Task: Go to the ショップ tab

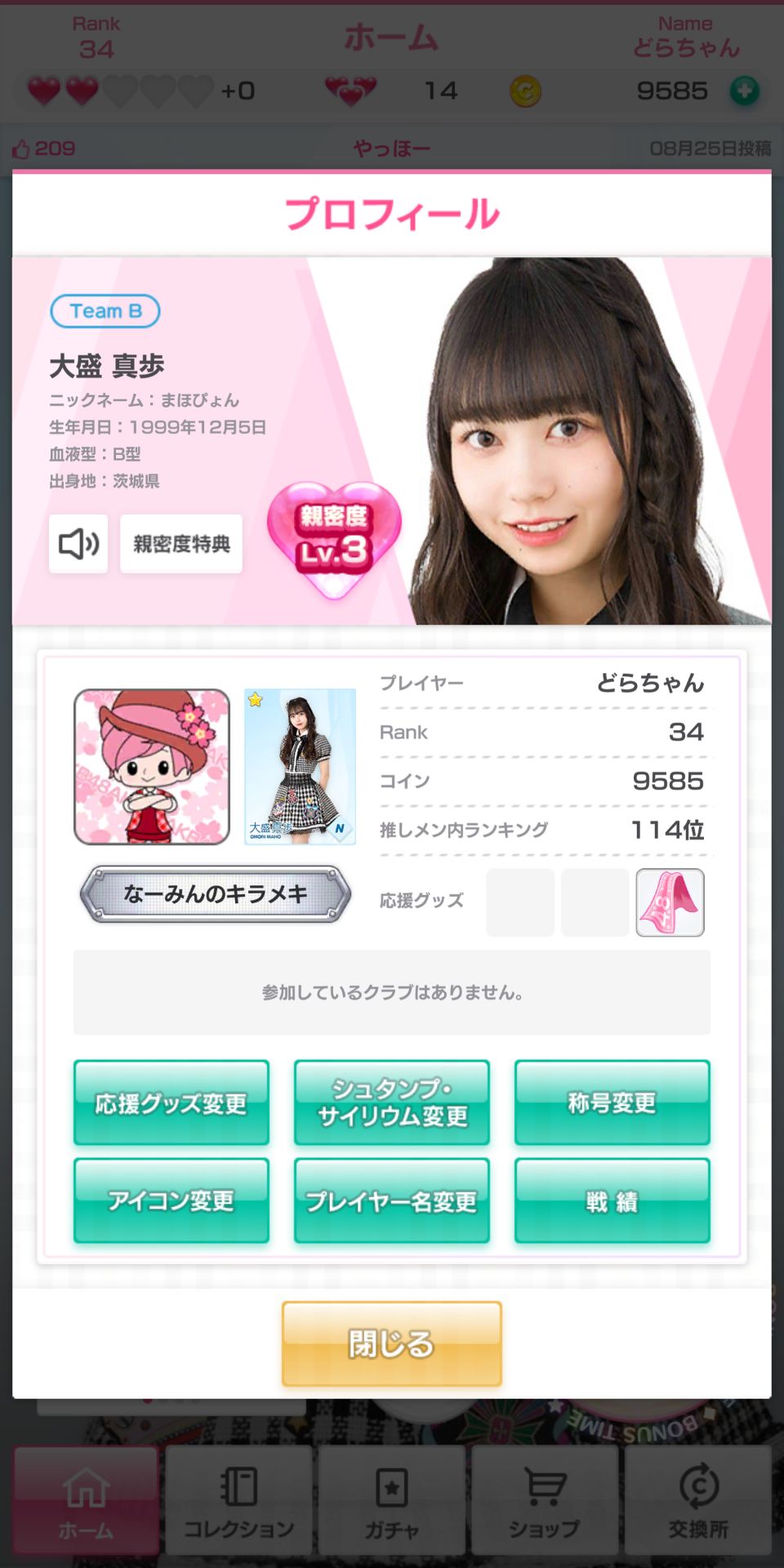Action: tap(545, 1501)
